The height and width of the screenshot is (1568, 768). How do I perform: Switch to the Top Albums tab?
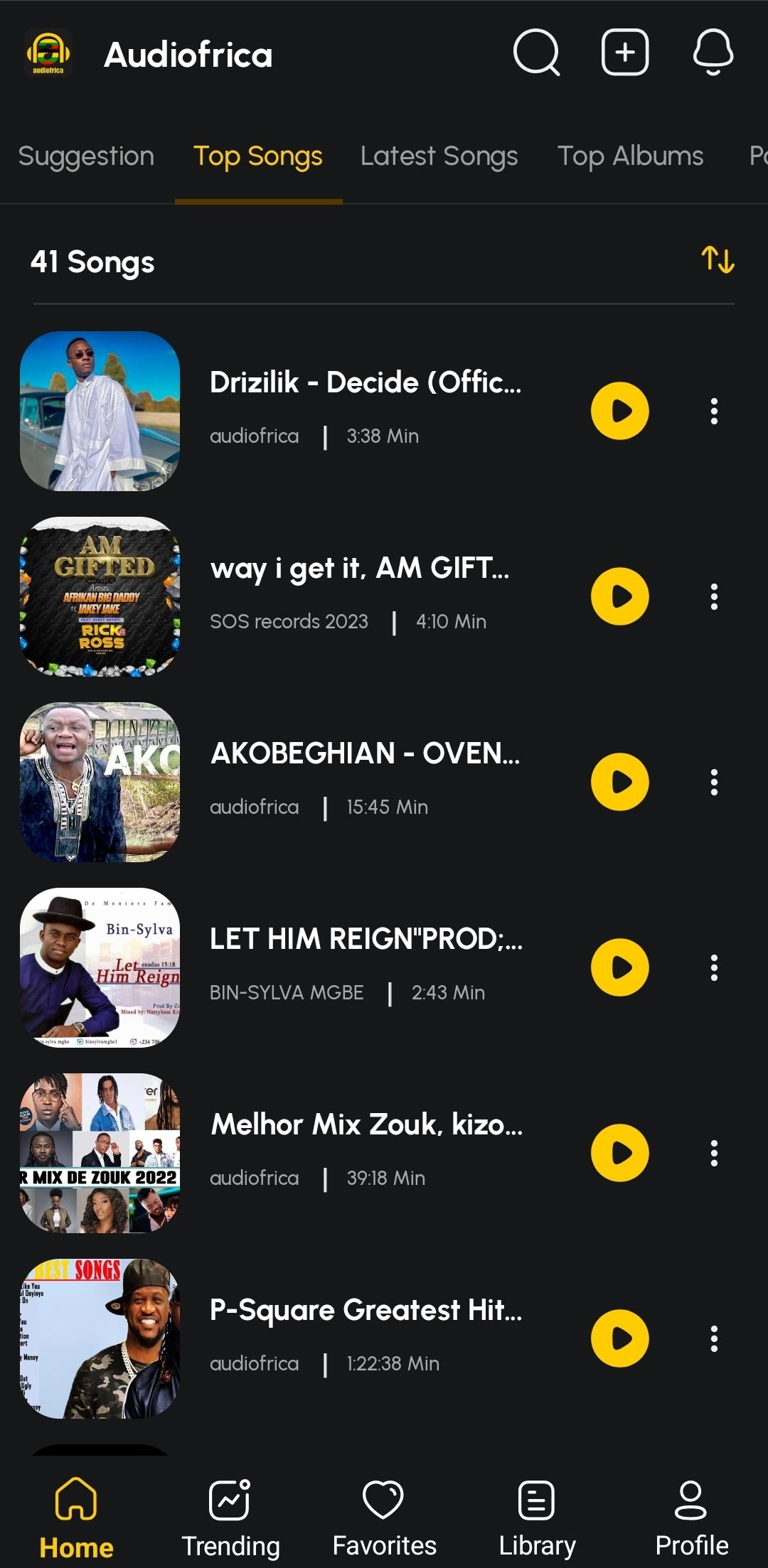[630, 156]
